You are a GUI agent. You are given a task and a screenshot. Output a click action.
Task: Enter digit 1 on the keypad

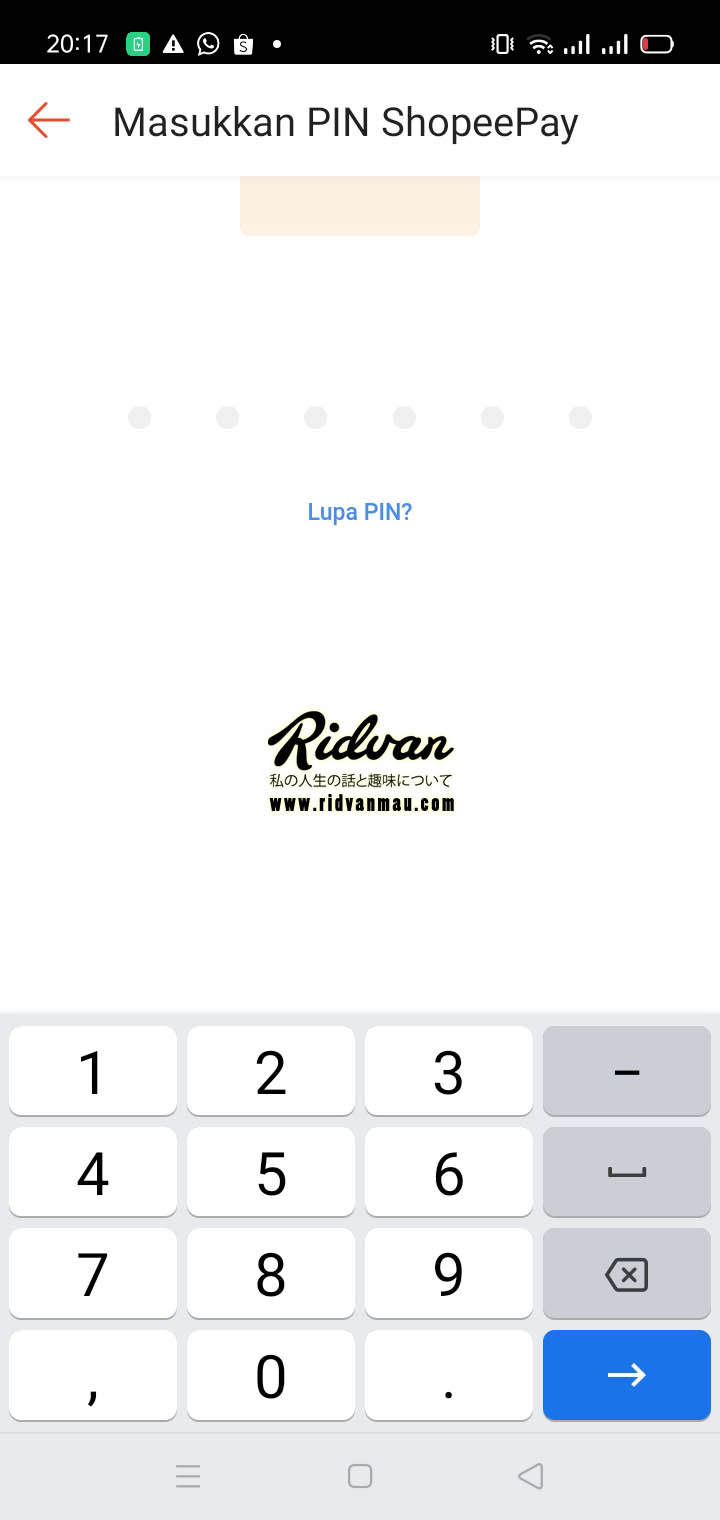(x=93, y=1071)
